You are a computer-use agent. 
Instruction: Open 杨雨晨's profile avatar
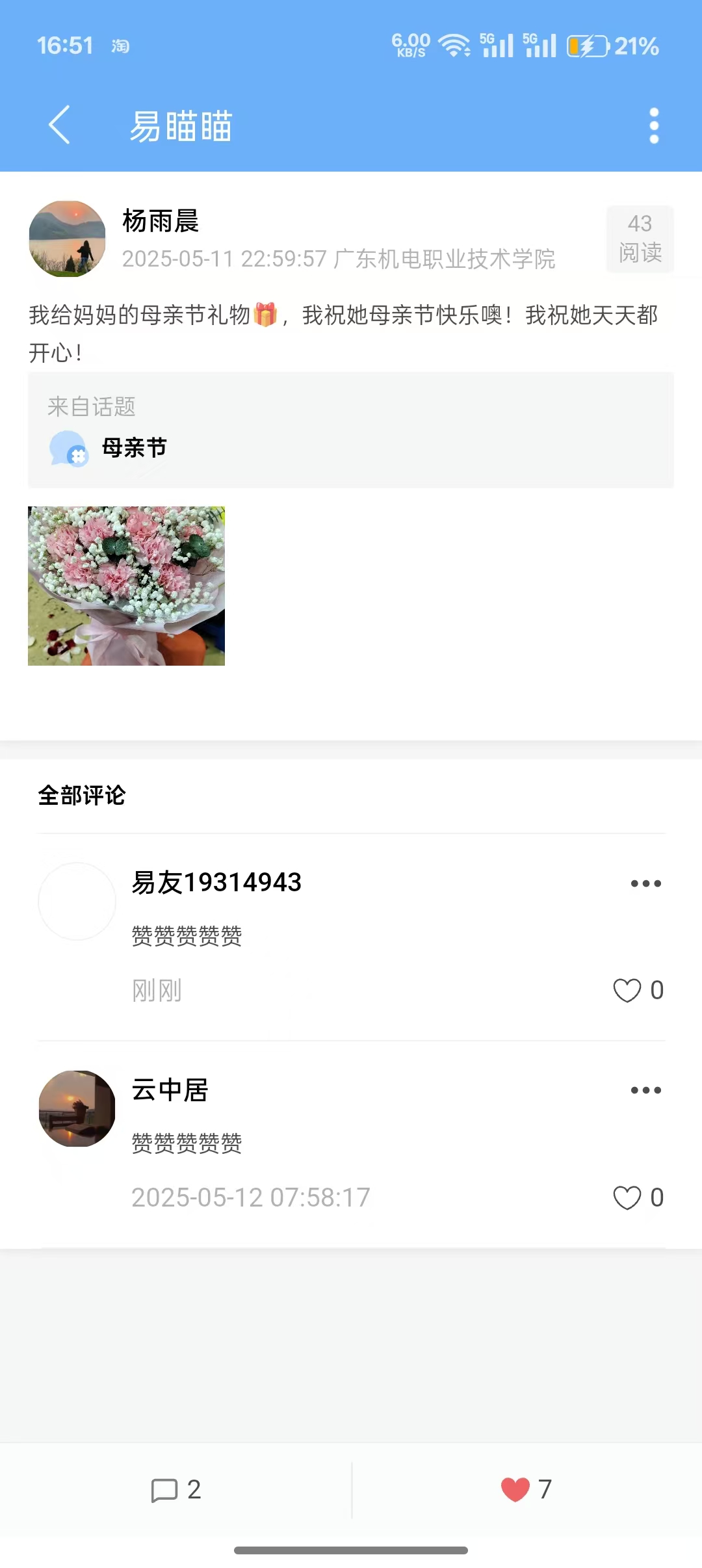pyautogui.click(x=68, y=239)
